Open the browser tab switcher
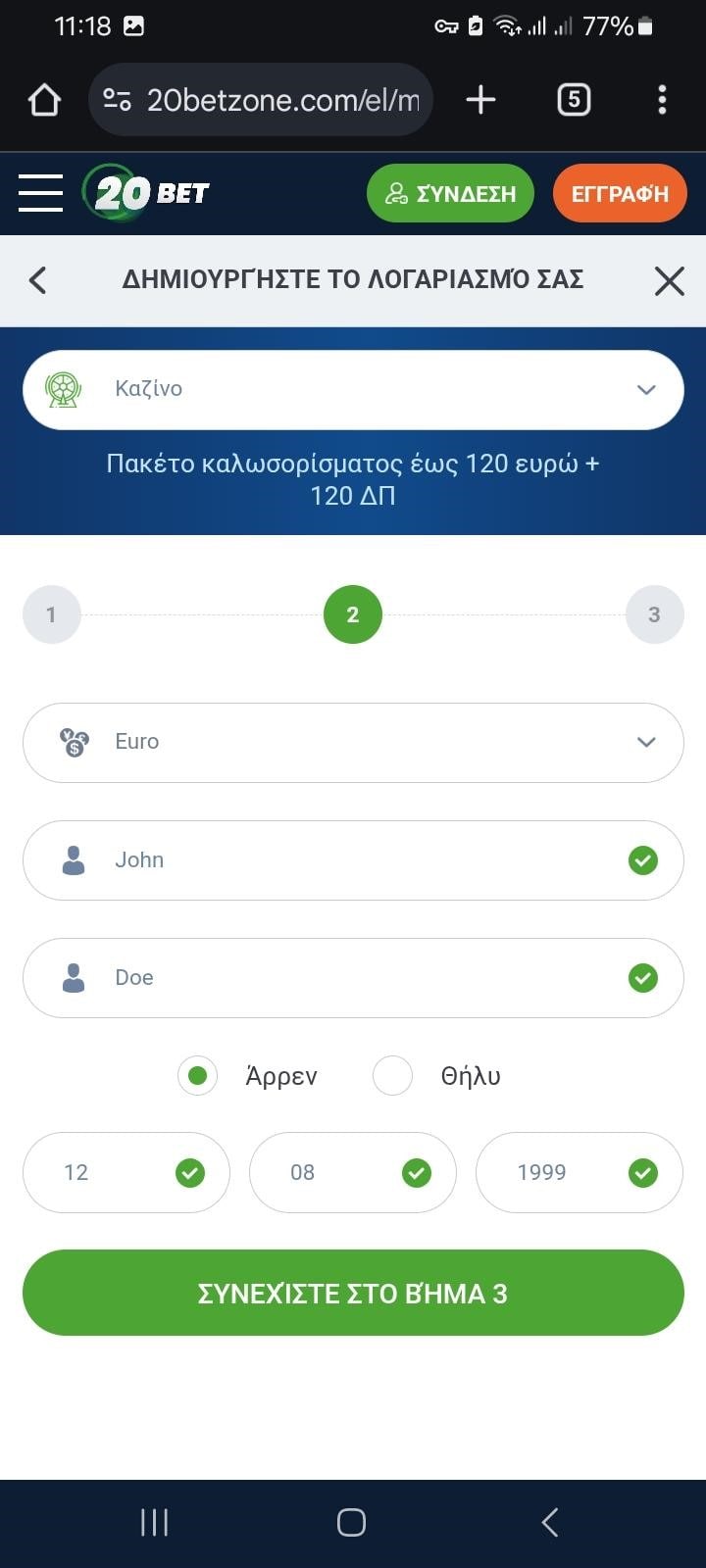This screenshot has width=706, height=1568. [x=574, y=99]
